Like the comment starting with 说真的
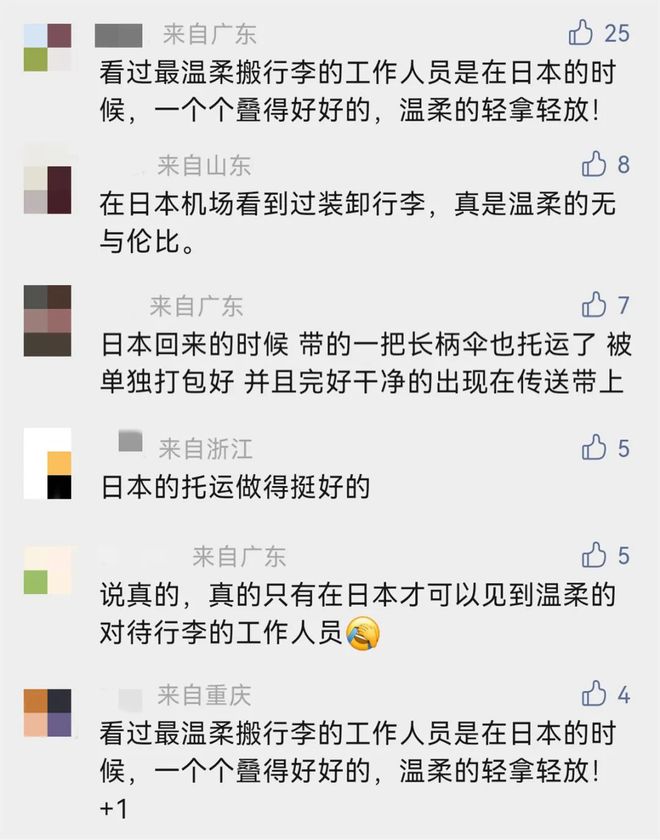Viewport: 660px width, 840px height. point(594,554)
